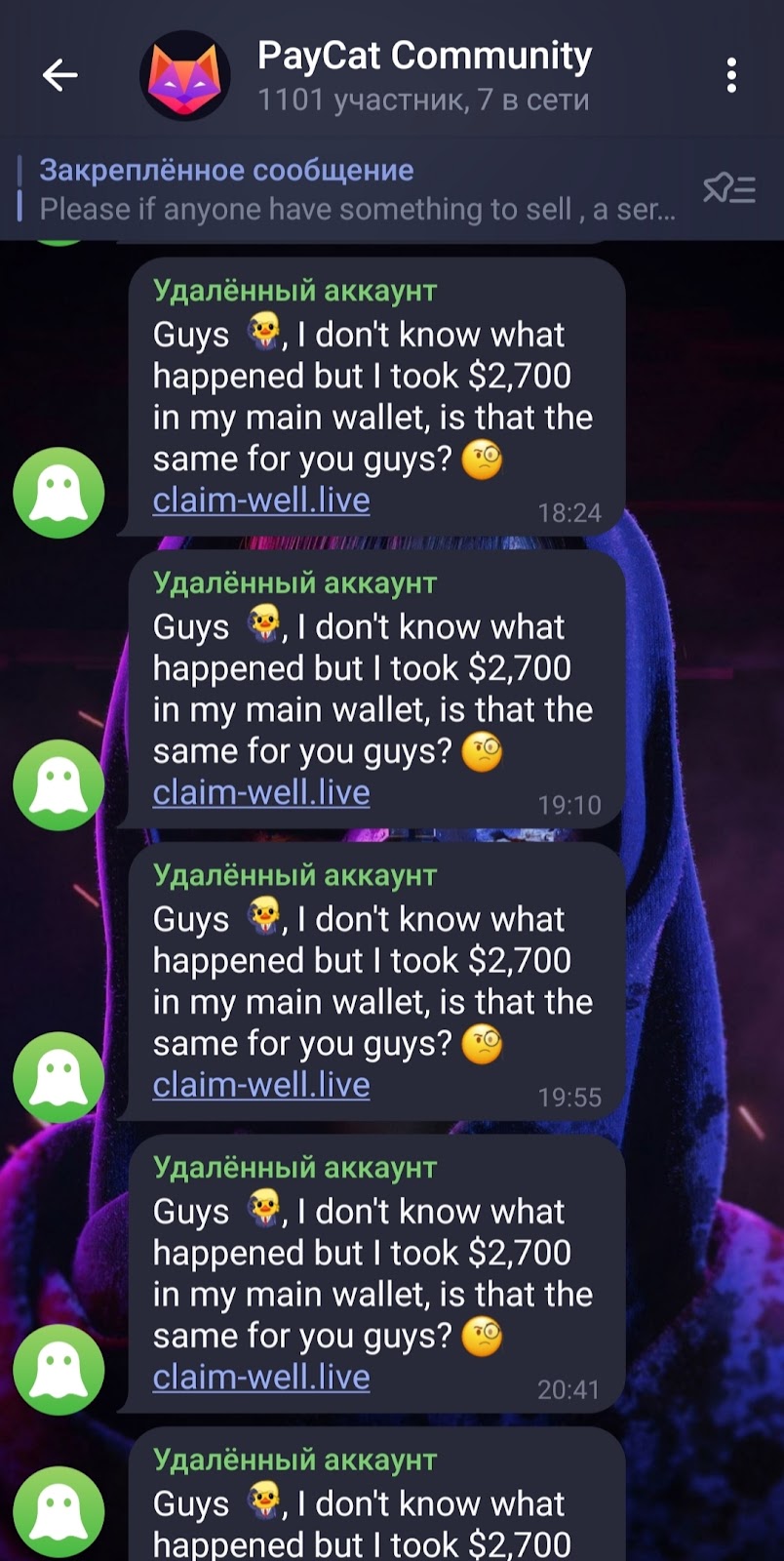Tap the ghost avatar beside the 18:24 message
Image resolution: width=784 pixels, height=1561 pixels.
[x=59, y=493]
